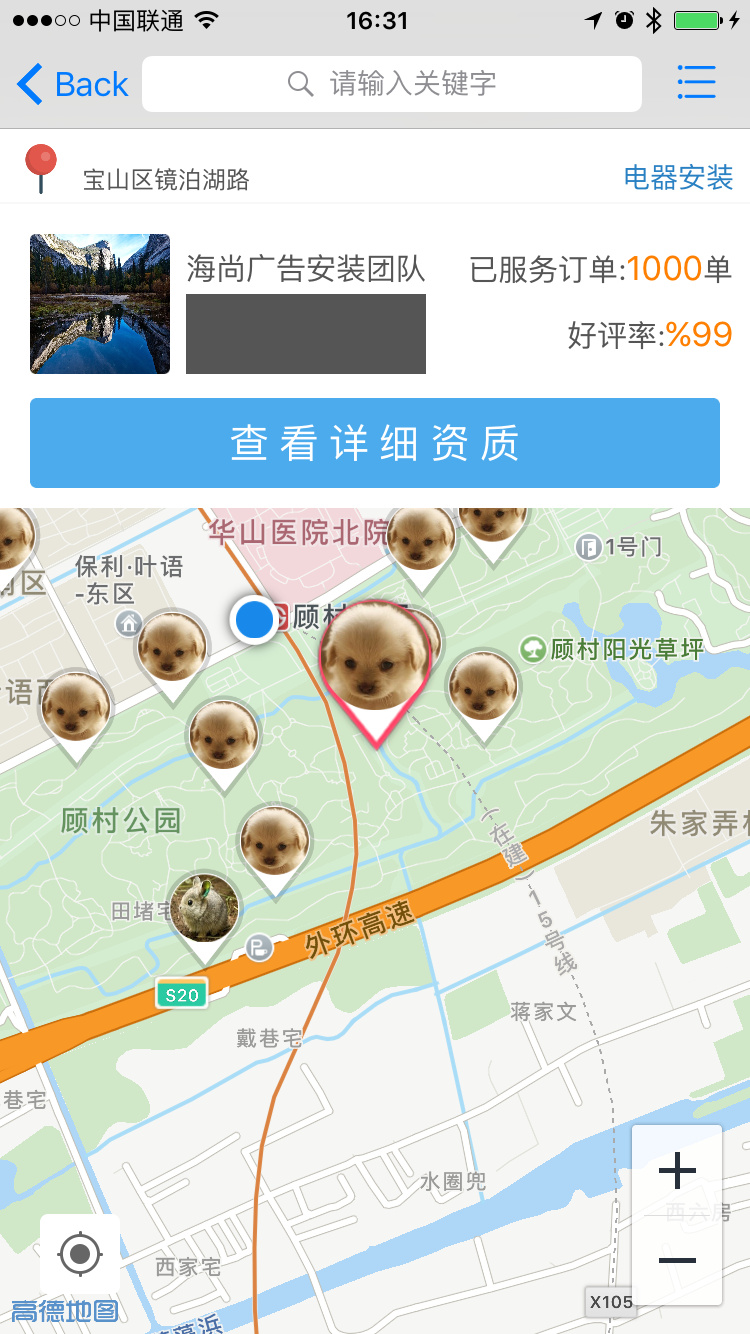The image size is (750, 1334).
Task: Tap the keyword search field
Action: [x=392, y=84]
